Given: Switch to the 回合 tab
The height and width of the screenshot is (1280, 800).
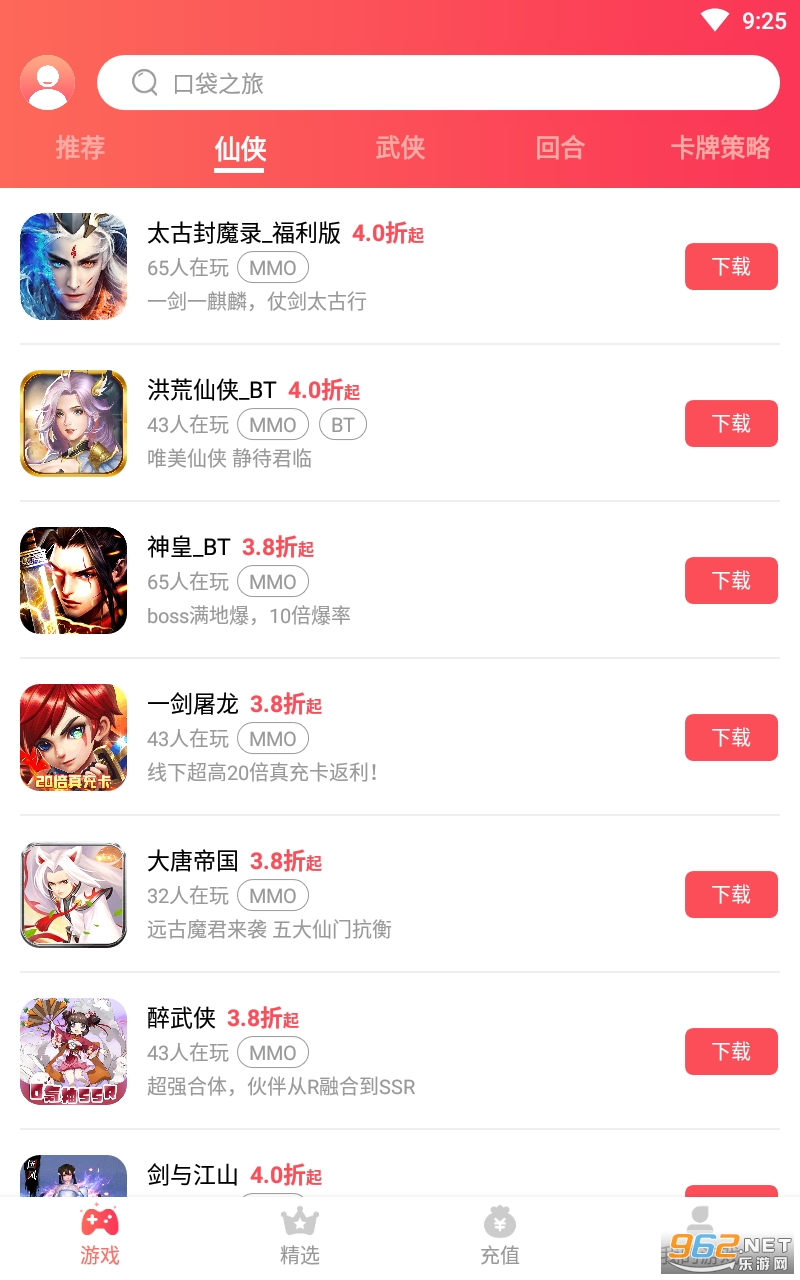Looking at the screenshot, I should (x=560, y=148).
